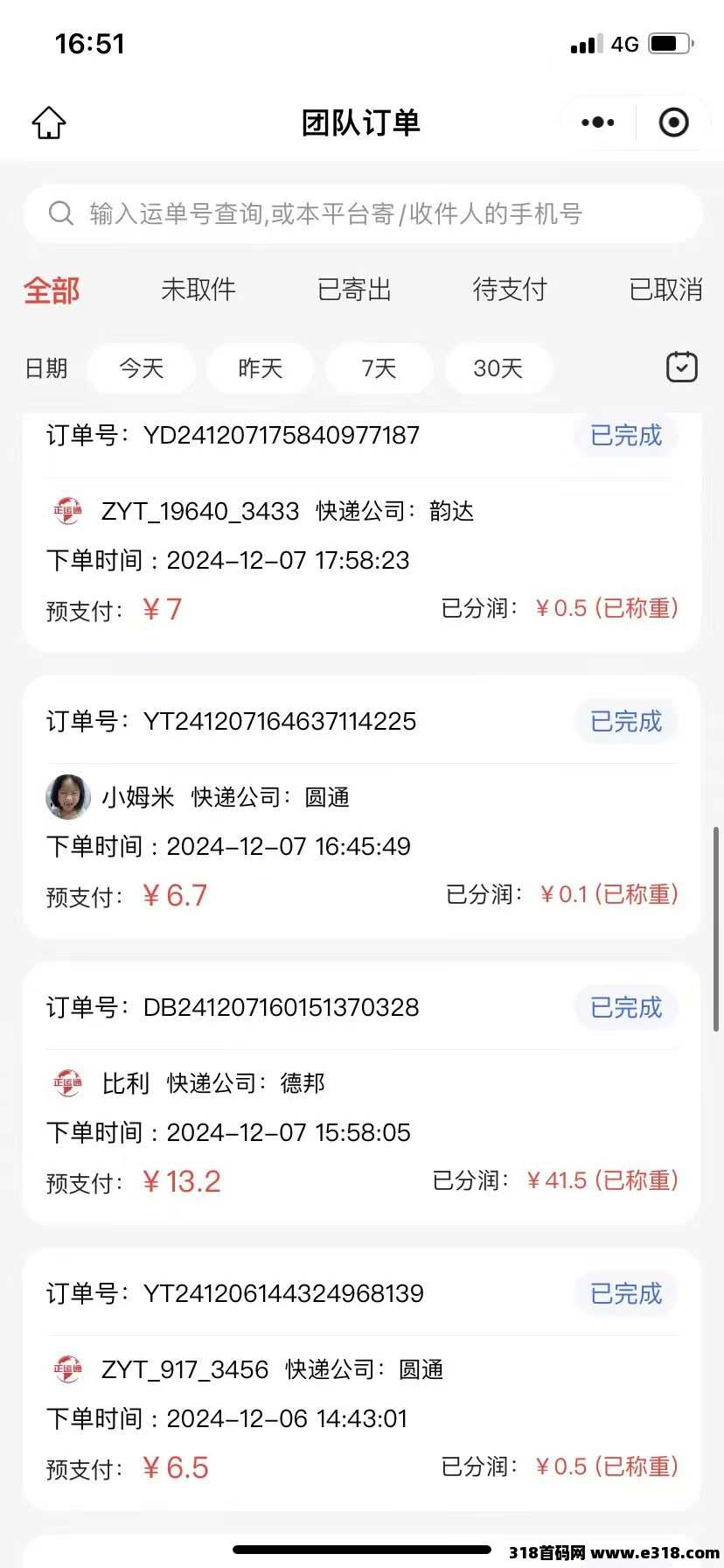Show the 已寄出 orders tab

[x=354, y=290]
